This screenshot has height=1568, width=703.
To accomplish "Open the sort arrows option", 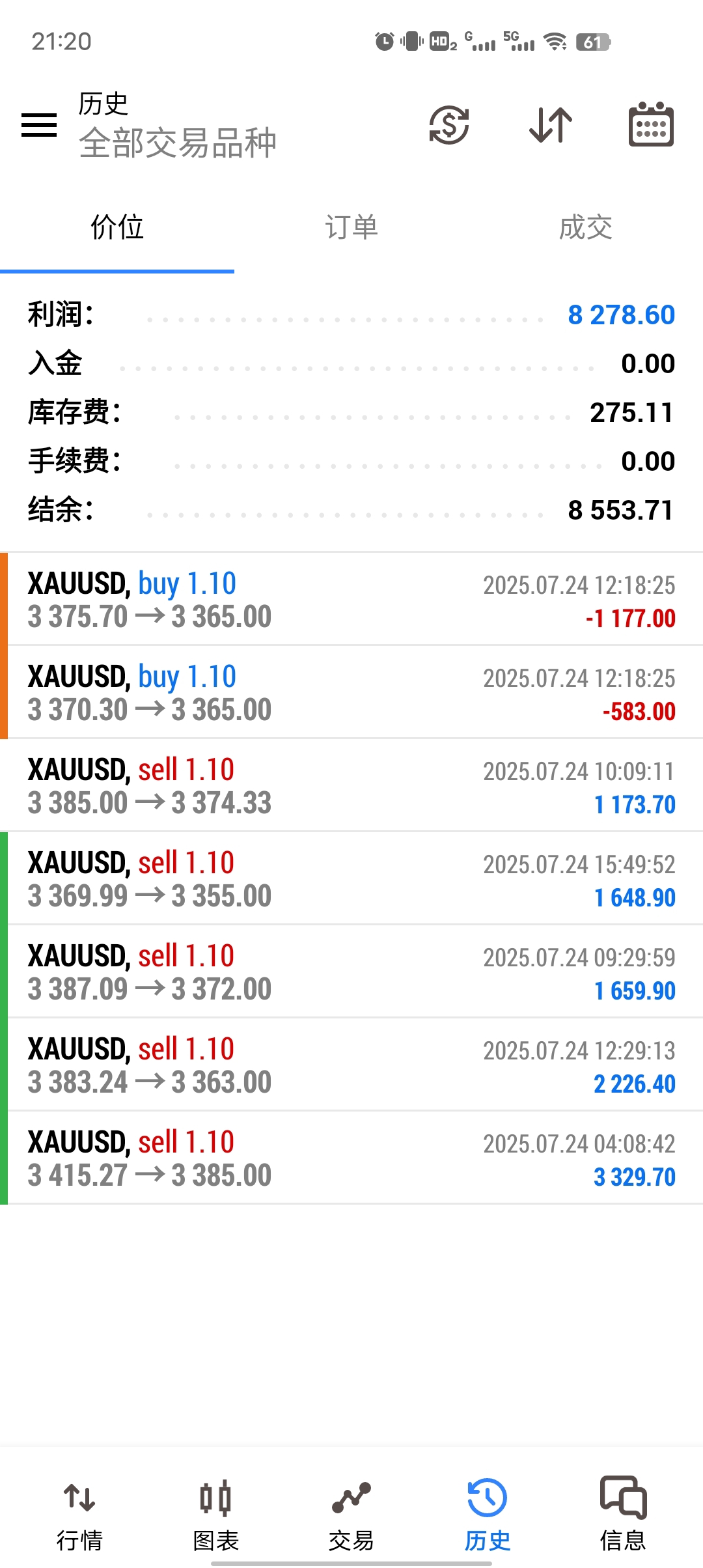I will click(551, 124).
